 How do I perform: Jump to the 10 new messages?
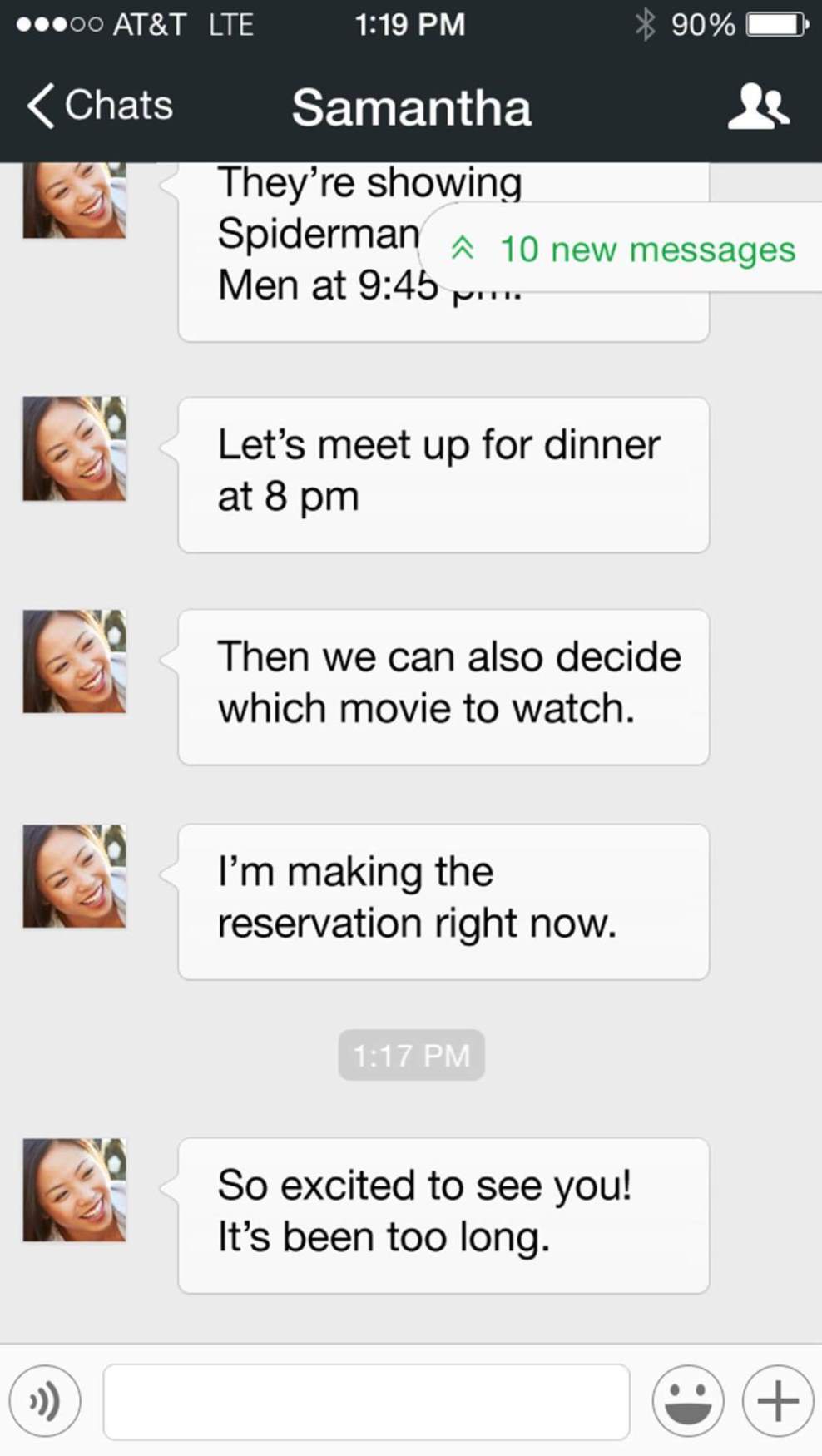coord(624,249)
